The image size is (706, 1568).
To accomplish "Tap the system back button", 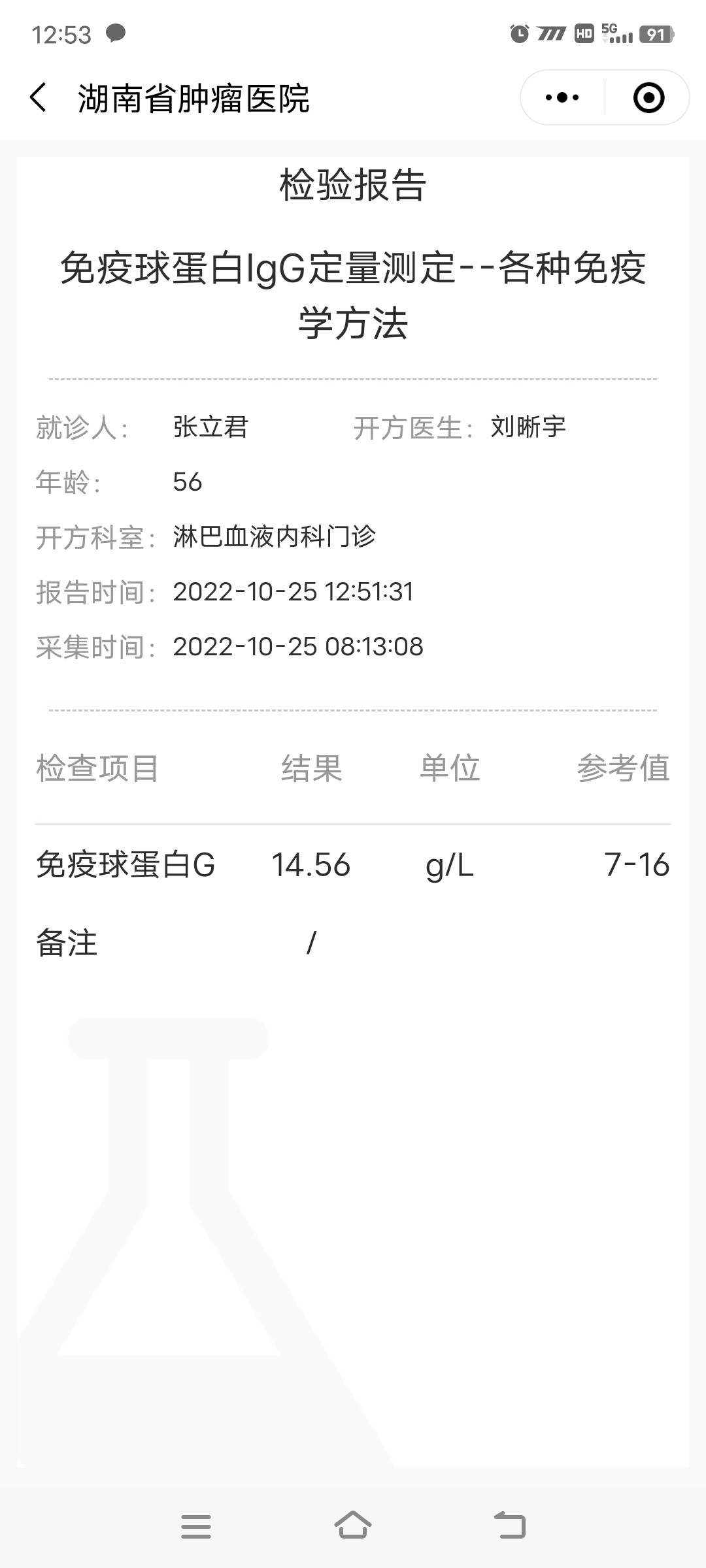I will click(x=510, y=1526).
